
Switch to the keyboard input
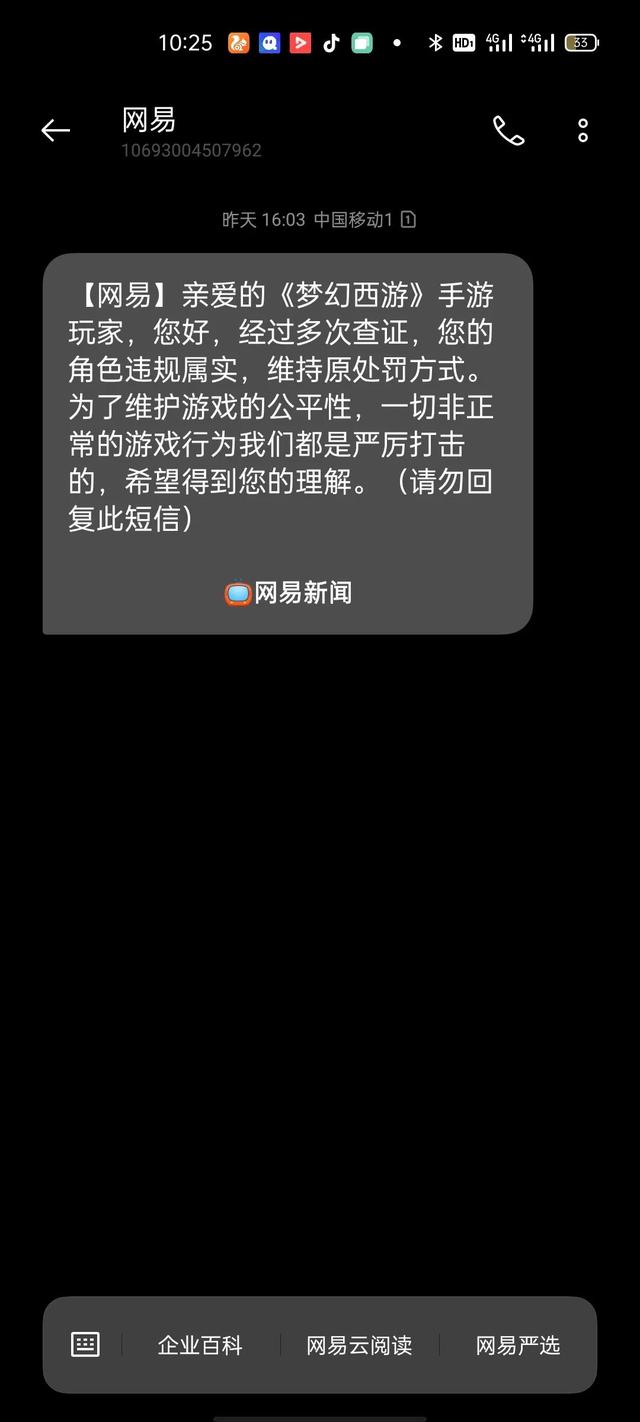(86, 1344)
